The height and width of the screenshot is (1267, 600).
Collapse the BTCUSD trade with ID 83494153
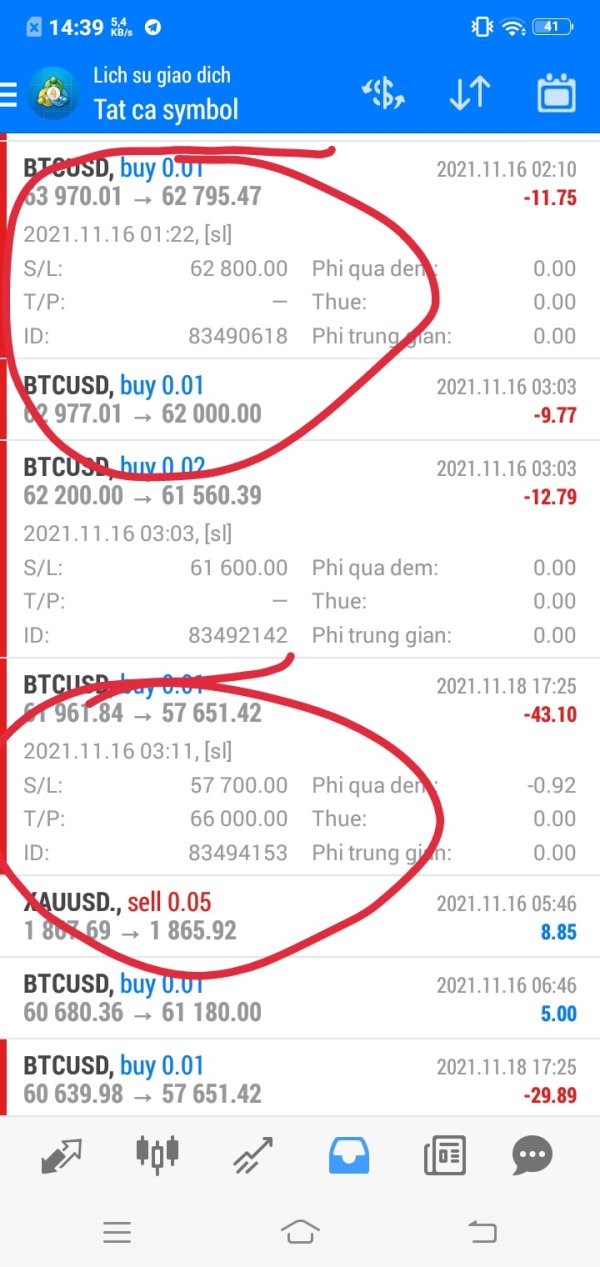[300, 767]
